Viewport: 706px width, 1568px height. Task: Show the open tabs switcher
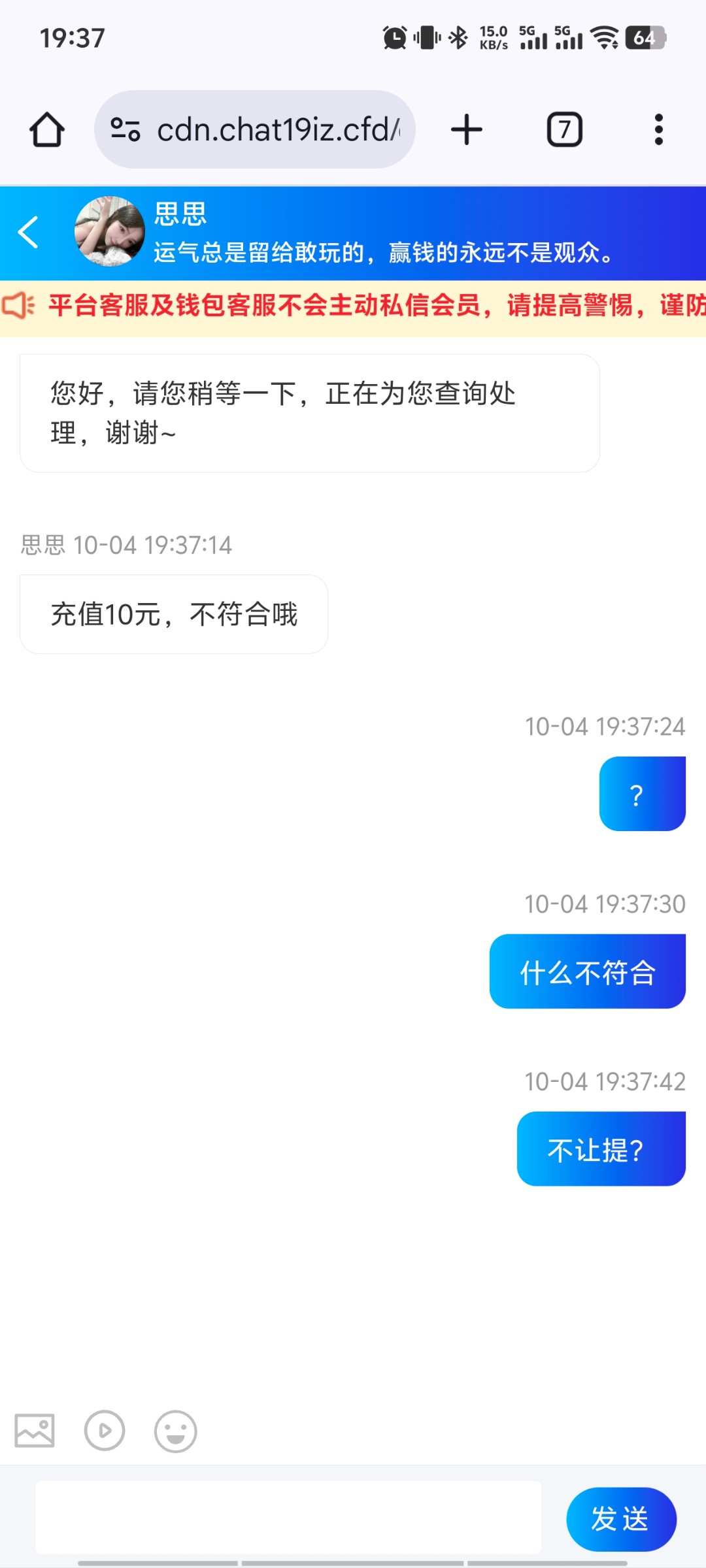click(x=564, y=129)
